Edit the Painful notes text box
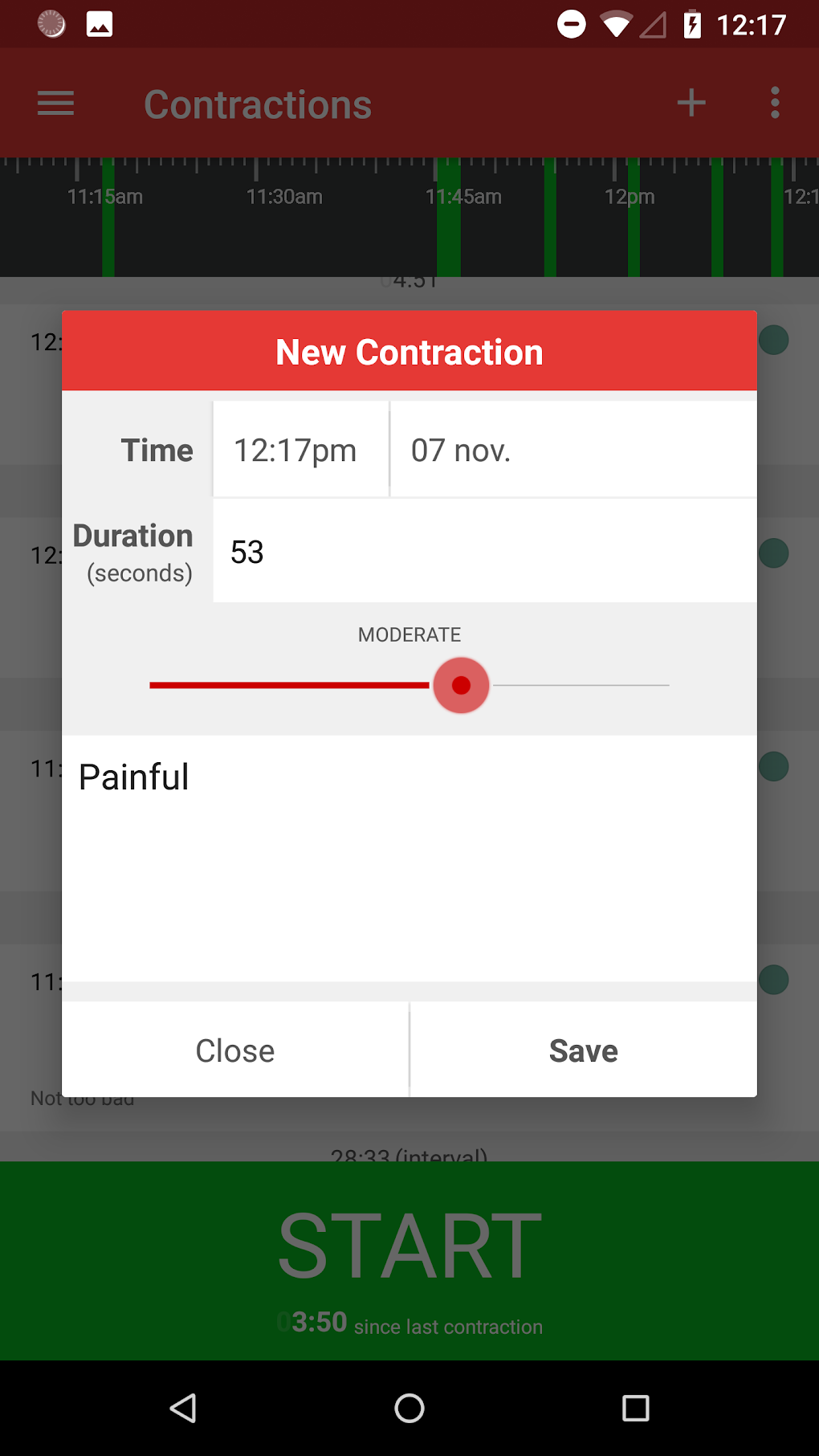819x1456 pixels. (409, 857)
